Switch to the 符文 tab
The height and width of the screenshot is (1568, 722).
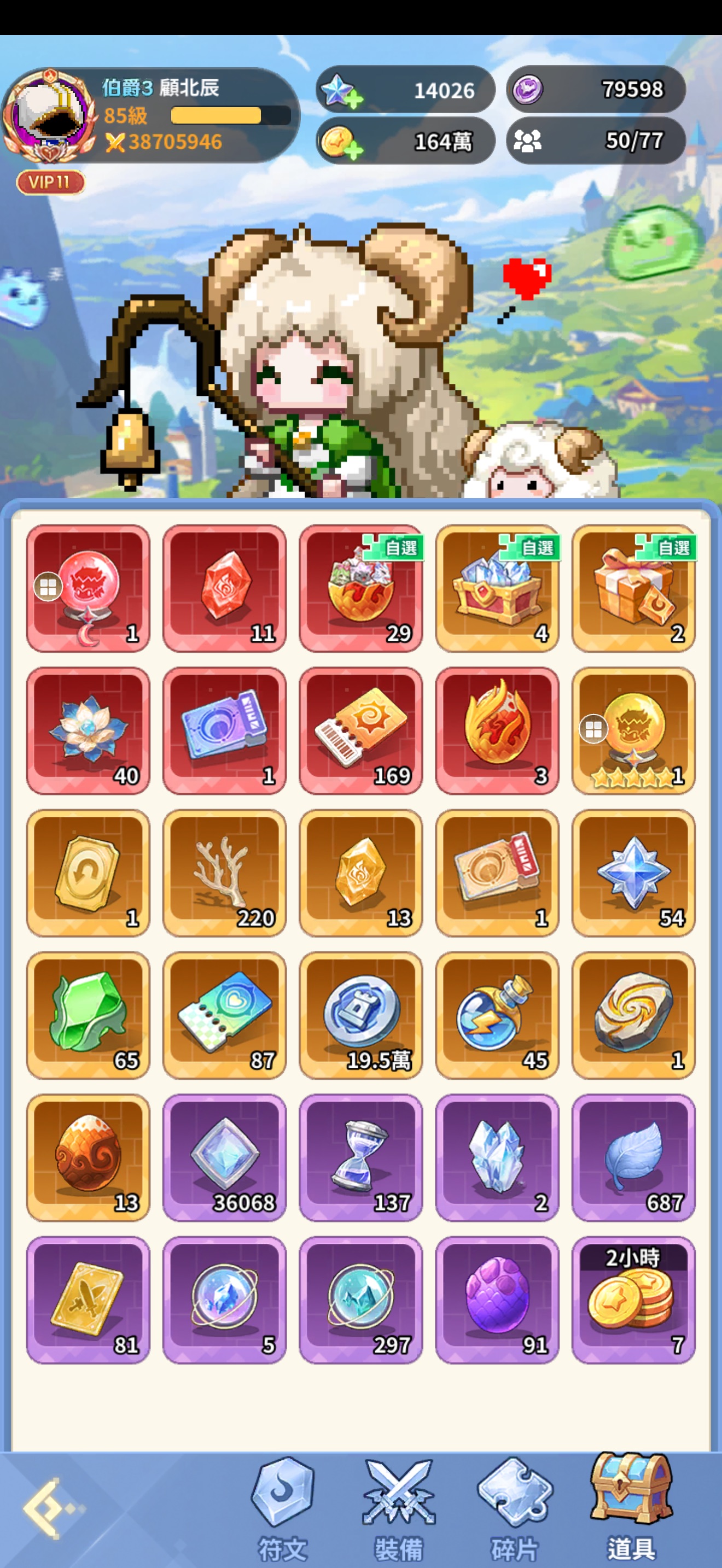(282, 1508)
